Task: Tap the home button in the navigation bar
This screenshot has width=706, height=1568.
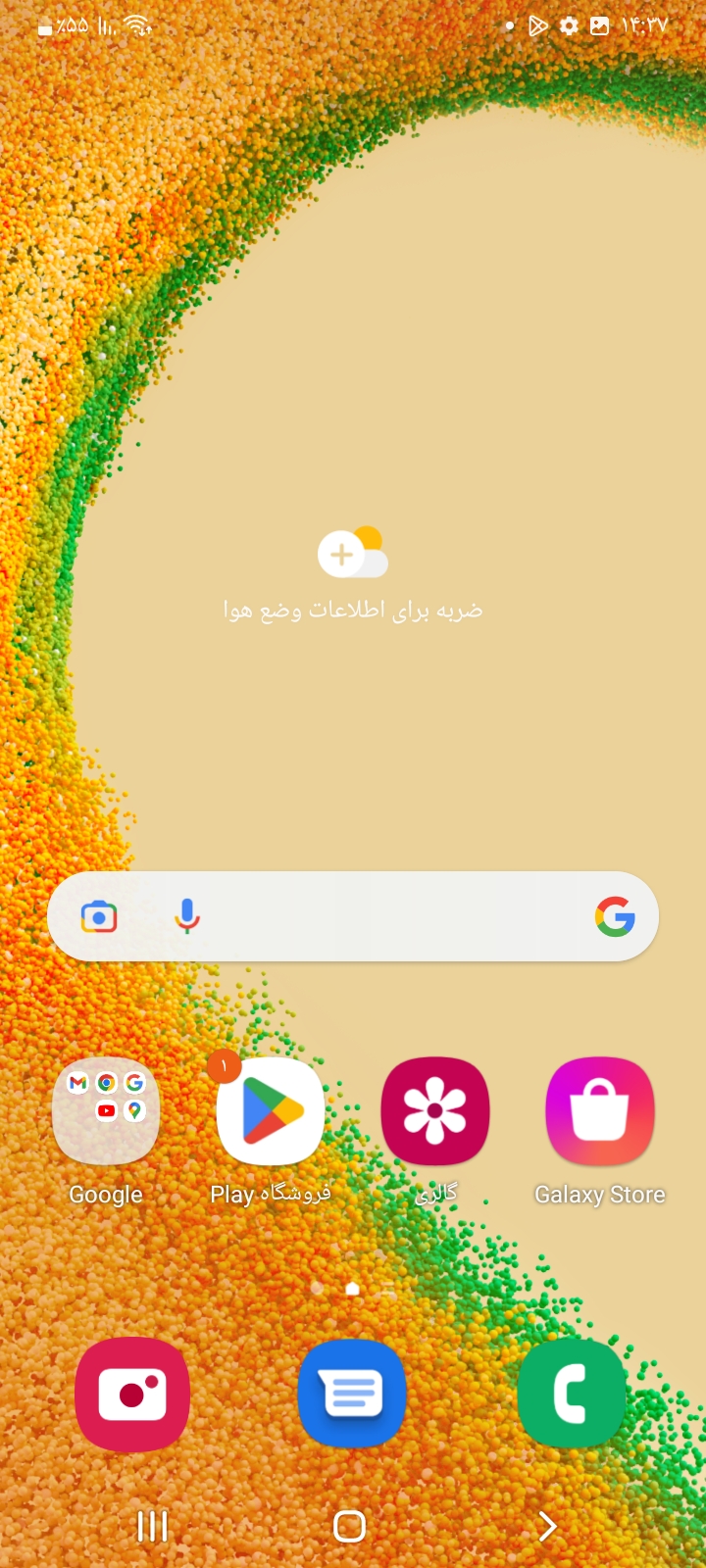Action: [350, 1526]
